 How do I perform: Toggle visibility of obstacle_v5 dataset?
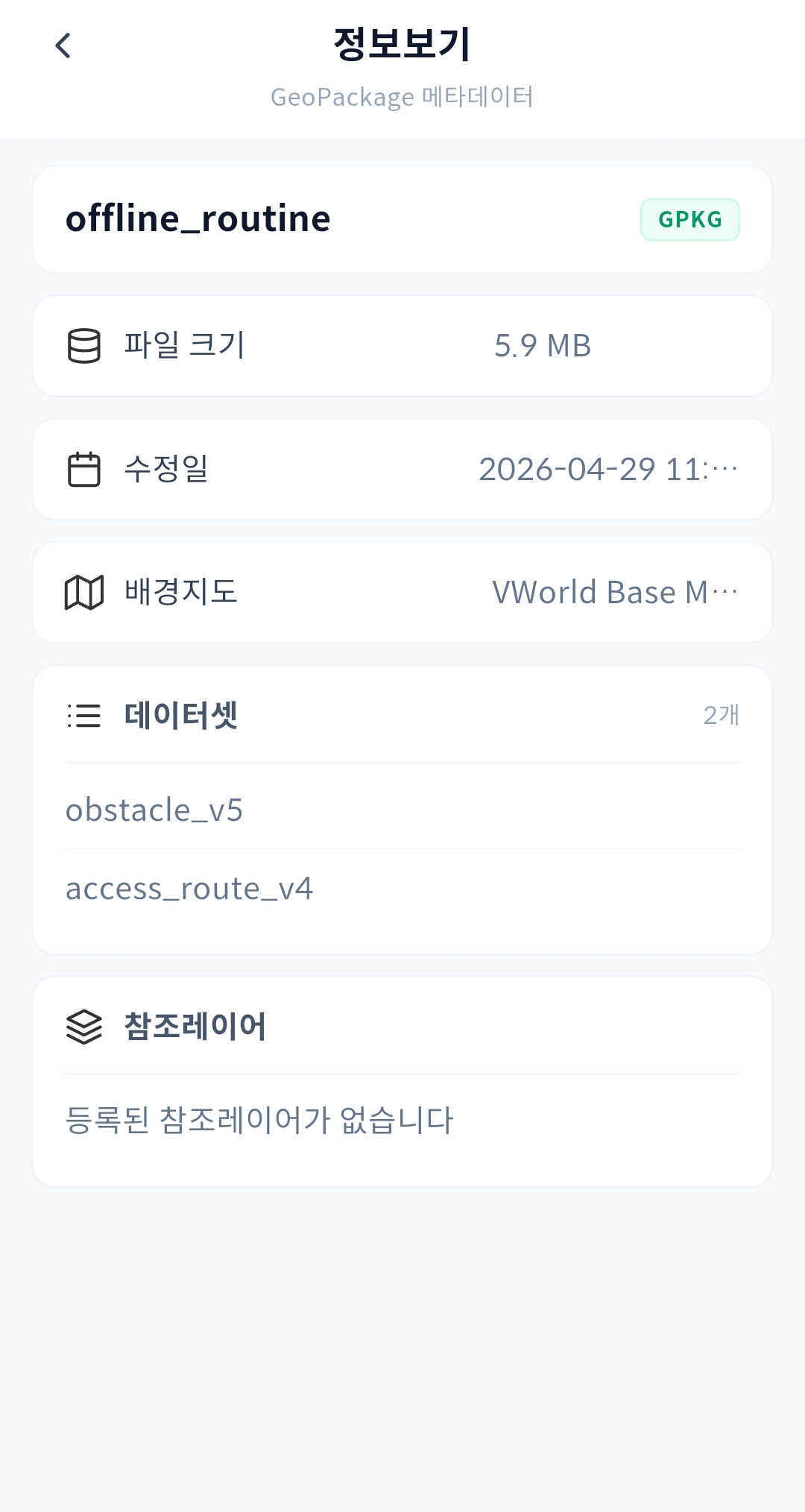(154, 810)
